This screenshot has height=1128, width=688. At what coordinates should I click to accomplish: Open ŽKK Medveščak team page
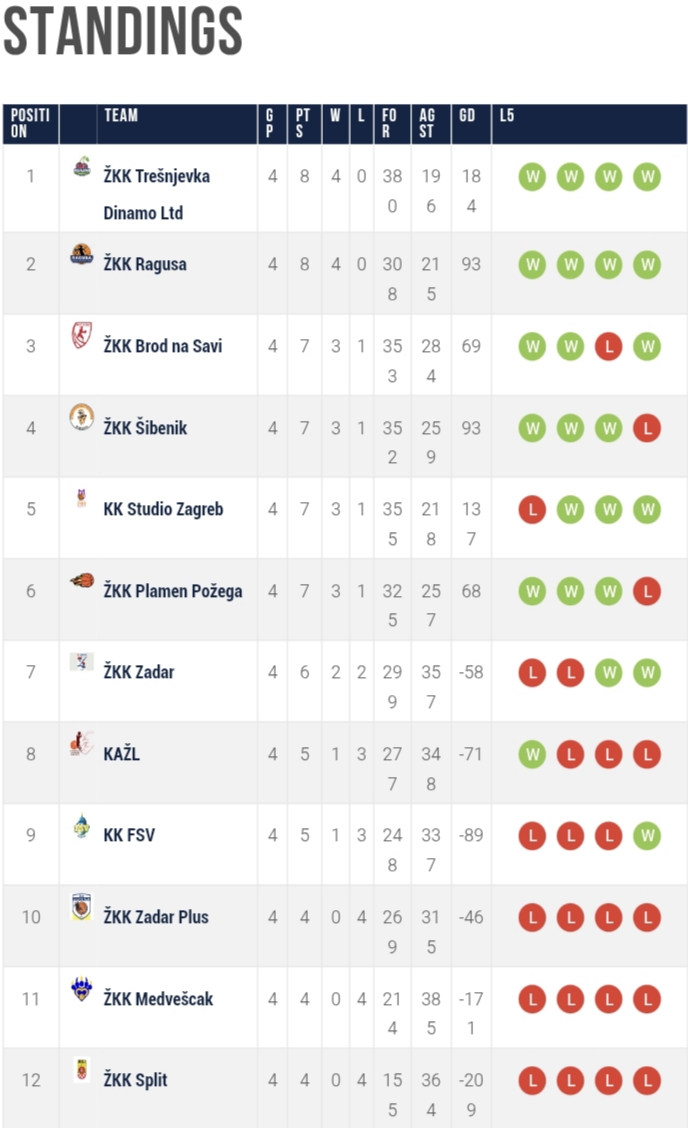click(x=158, y=999)
